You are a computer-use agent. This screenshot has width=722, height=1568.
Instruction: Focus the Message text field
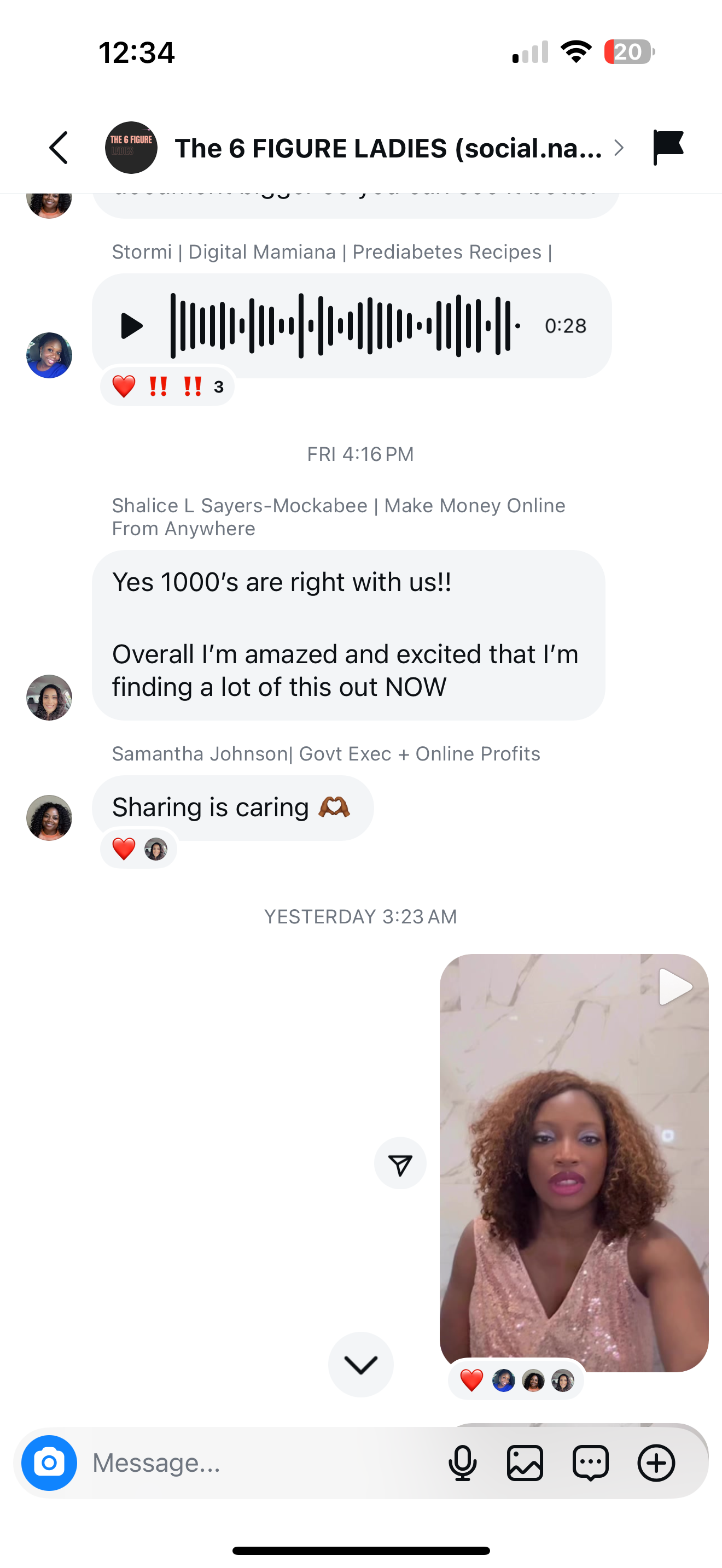click(255, 1462)
